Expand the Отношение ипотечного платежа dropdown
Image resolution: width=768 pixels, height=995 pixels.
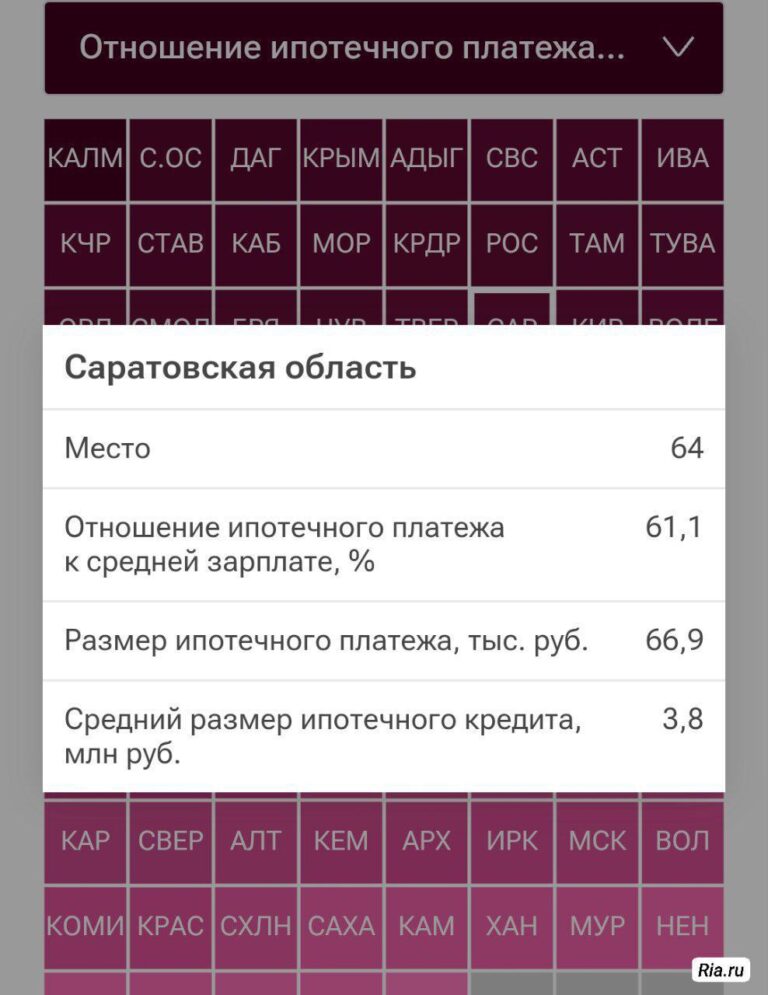(384, 48)
